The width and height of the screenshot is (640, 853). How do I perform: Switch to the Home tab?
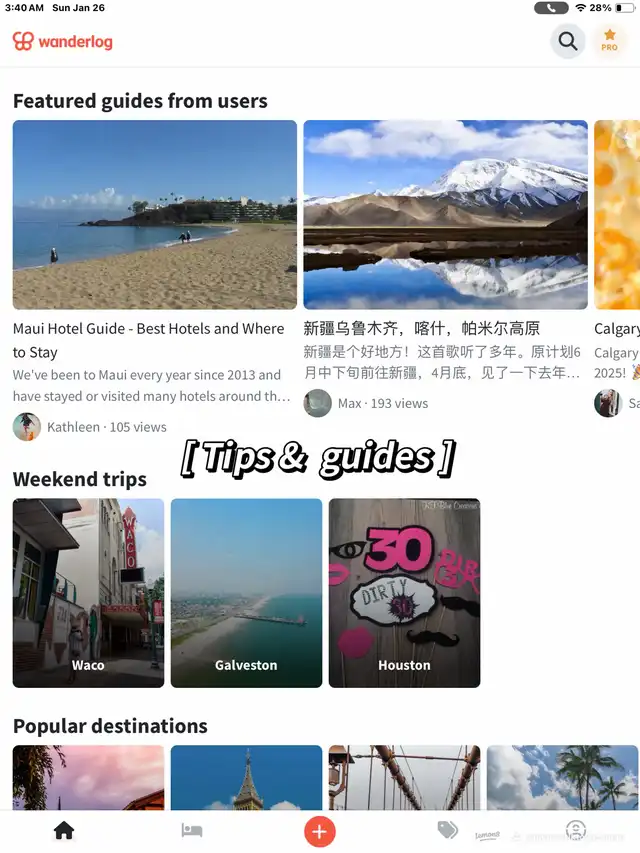[x=64, y=830]
